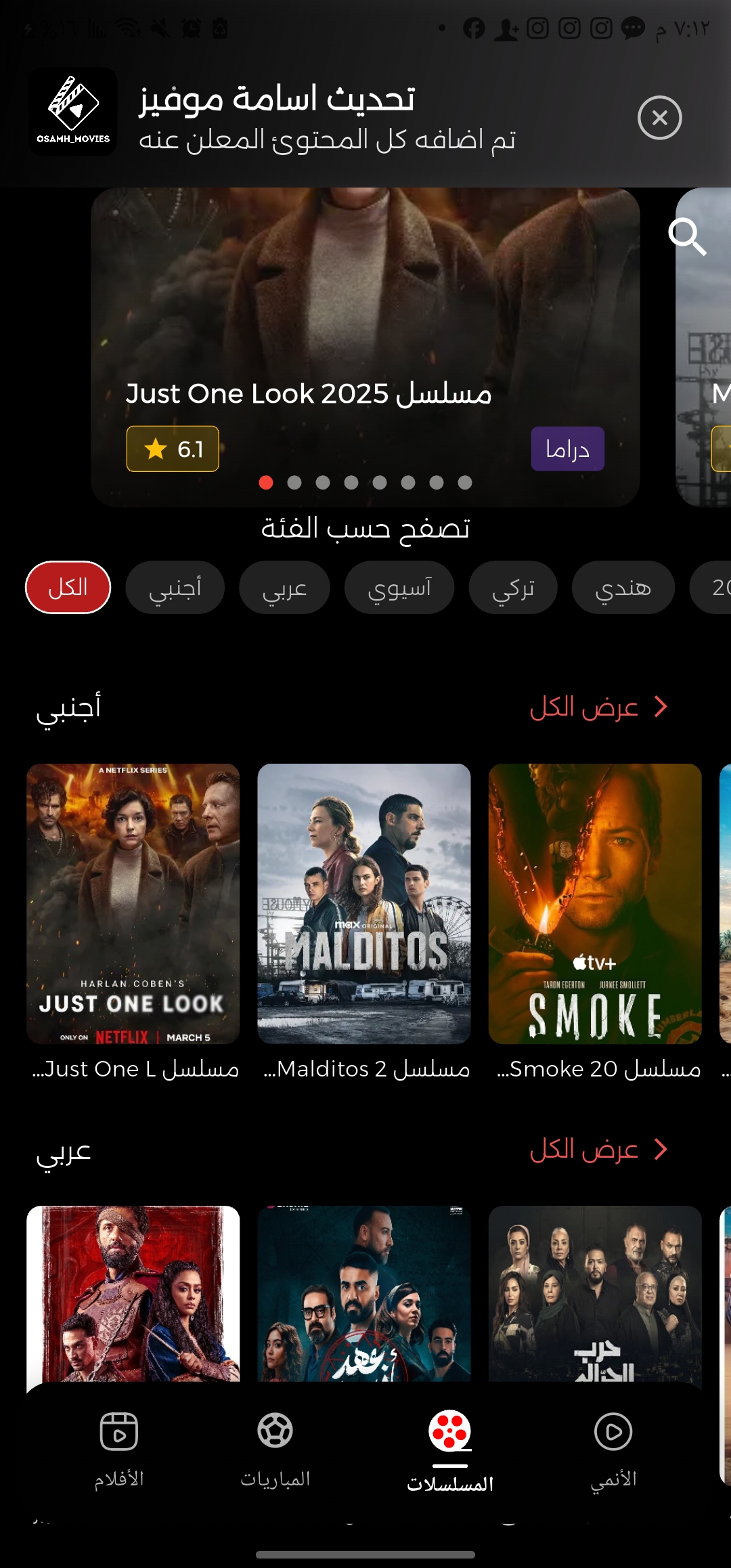Image resolution: width=731 pixels, height=1568 pixels.
Task: Filter by the أجنبي category chip
Action: tap(175, 587)
